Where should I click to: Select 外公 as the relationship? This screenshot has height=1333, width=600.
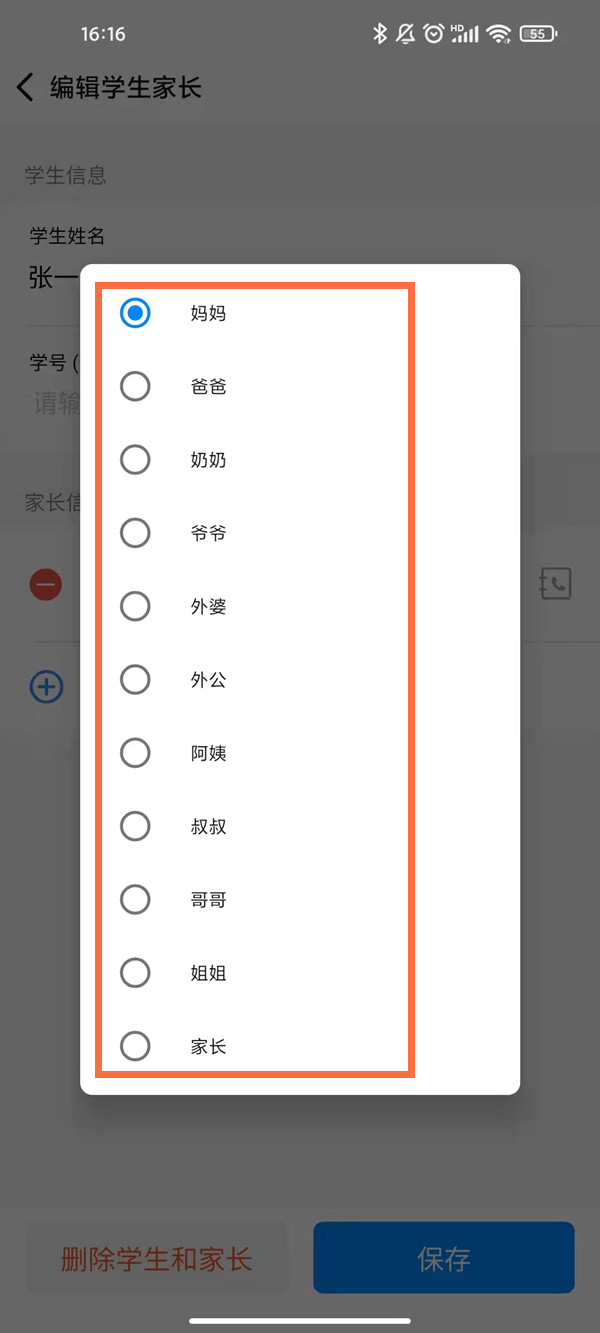tap(135, 680)
